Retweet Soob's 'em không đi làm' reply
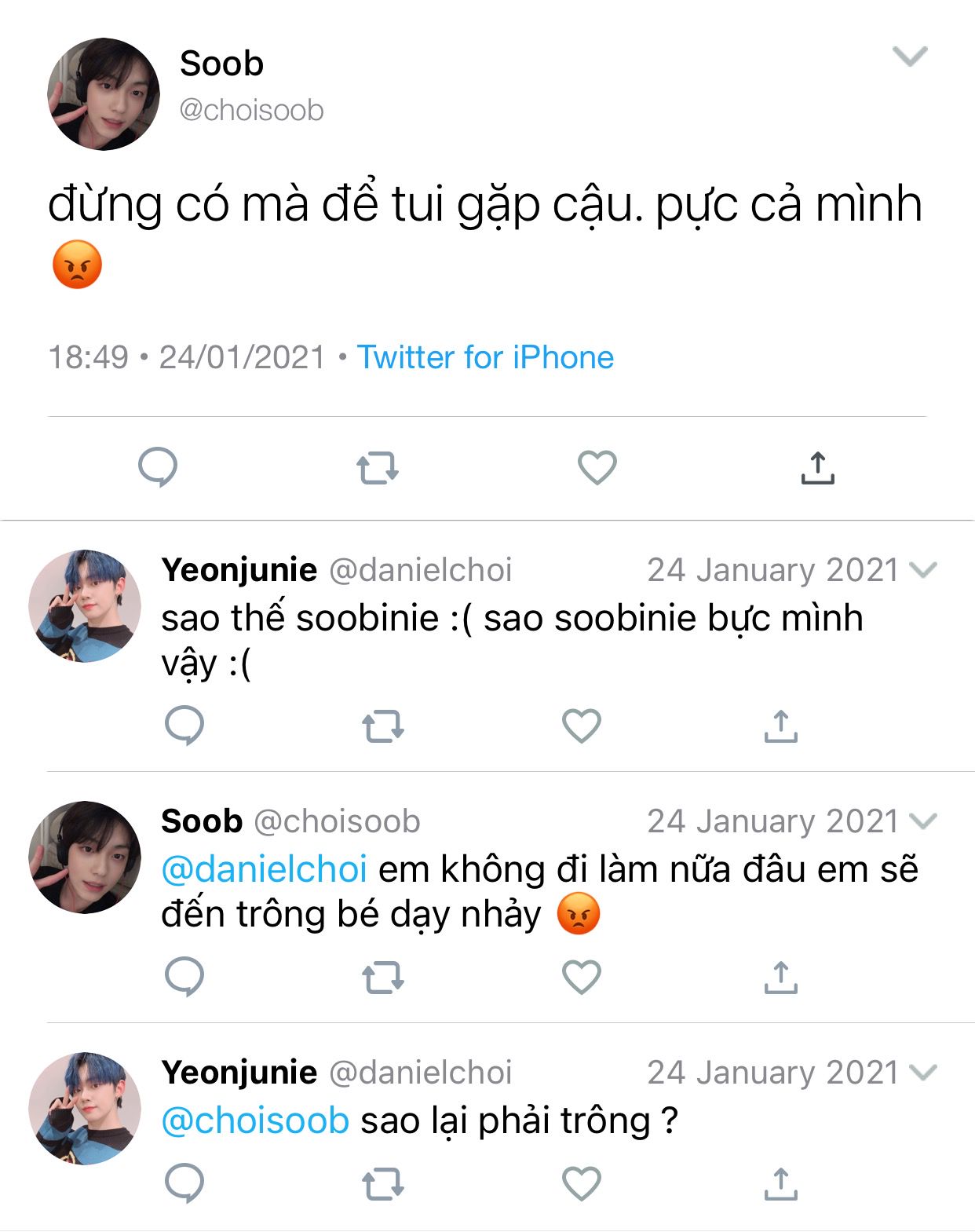This screenshot has width=975, height=1232. tap(382, 978)
